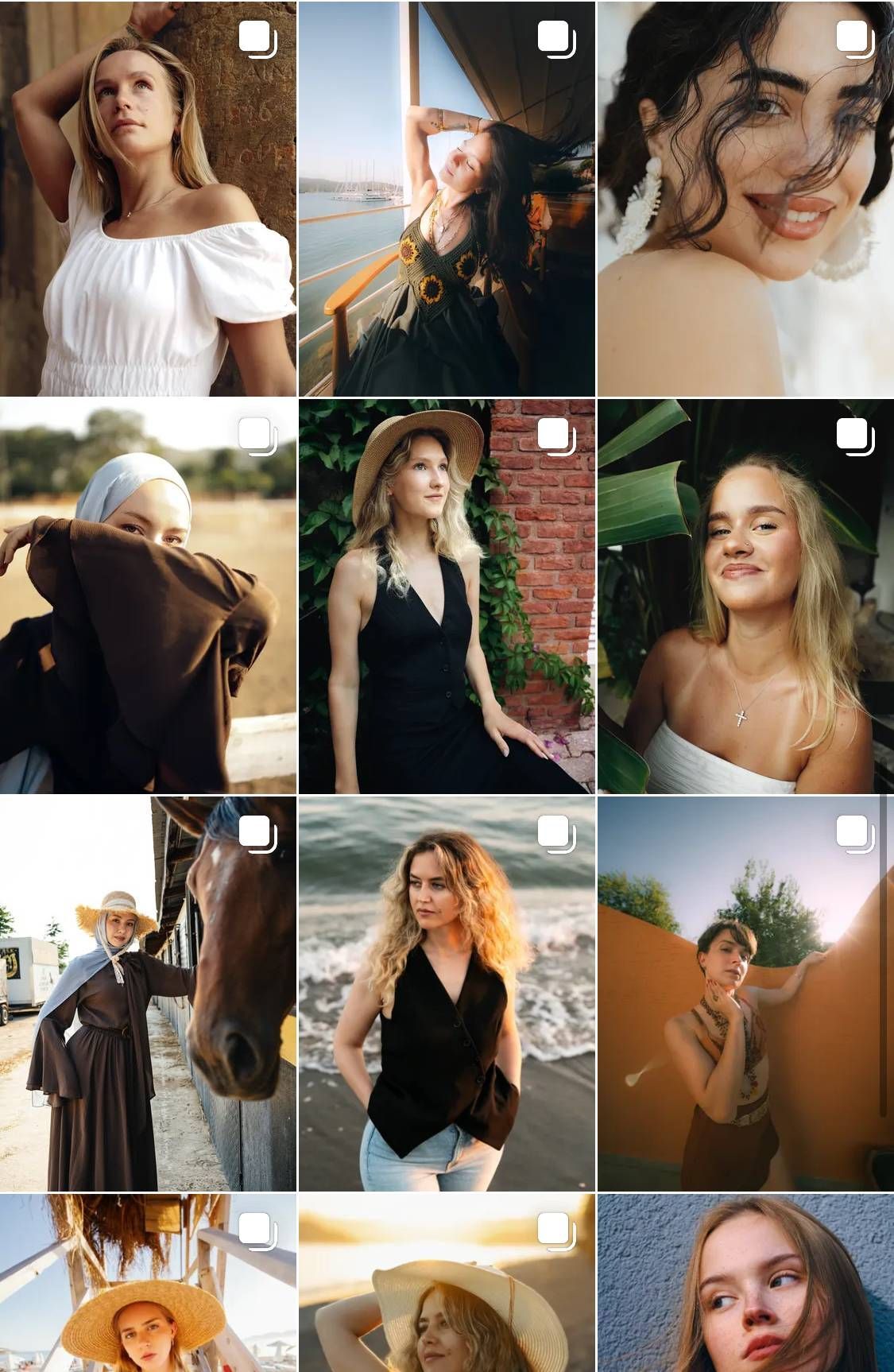Open the post of woman standing beside a horse
Screen dimensions: 894x1372
(x=148, y=994)
